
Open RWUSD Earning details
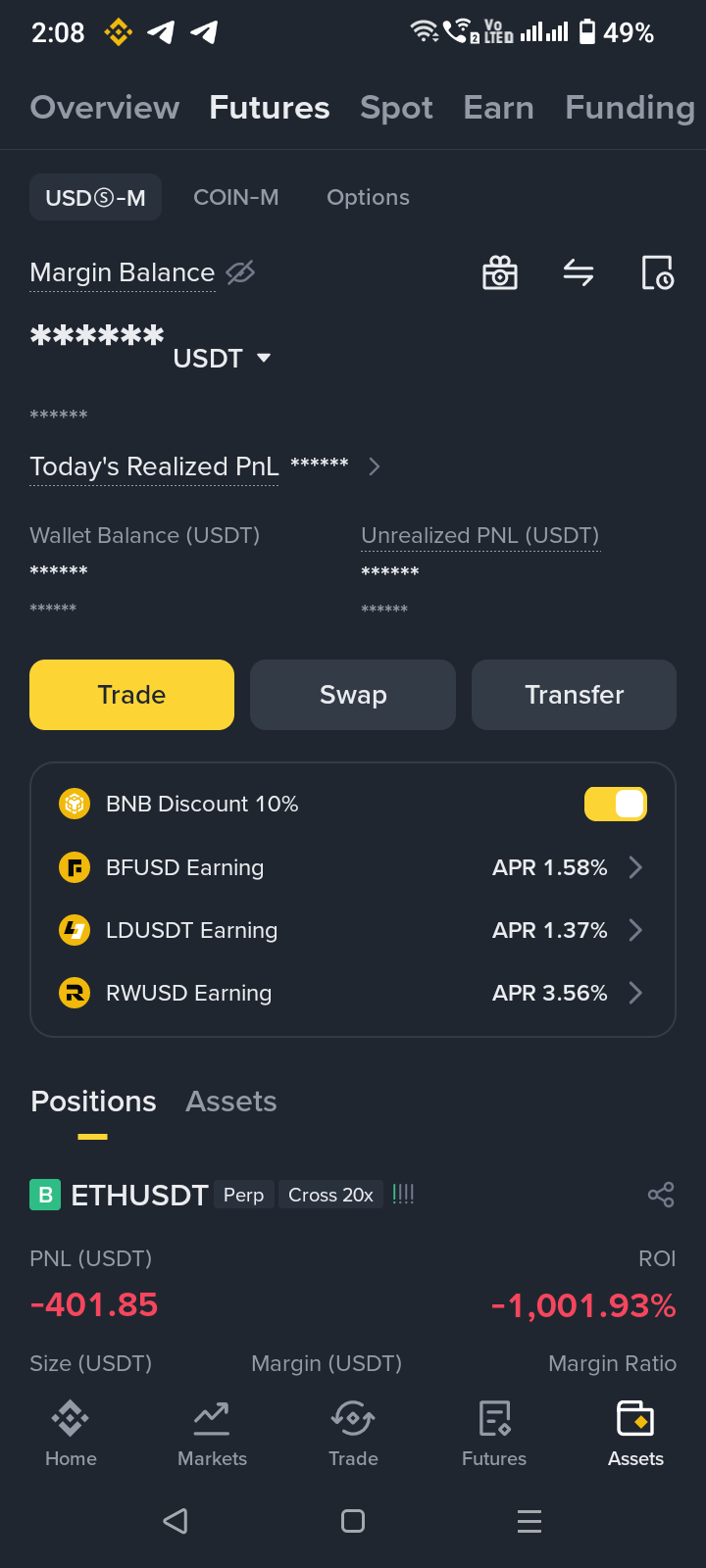click(635, 993)
